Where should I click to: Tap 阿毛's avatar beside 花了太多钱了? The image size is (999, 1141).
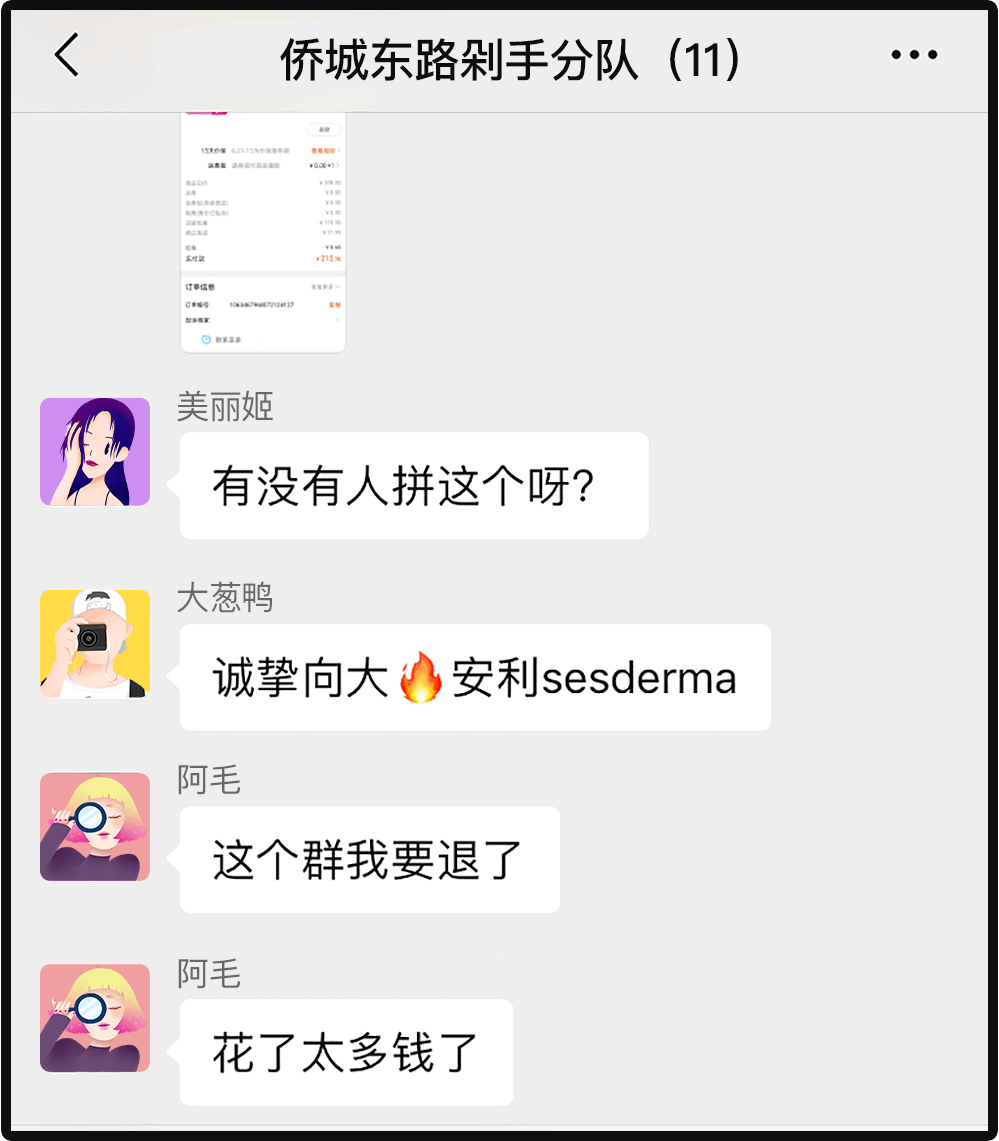click(x=95, y=1018)
